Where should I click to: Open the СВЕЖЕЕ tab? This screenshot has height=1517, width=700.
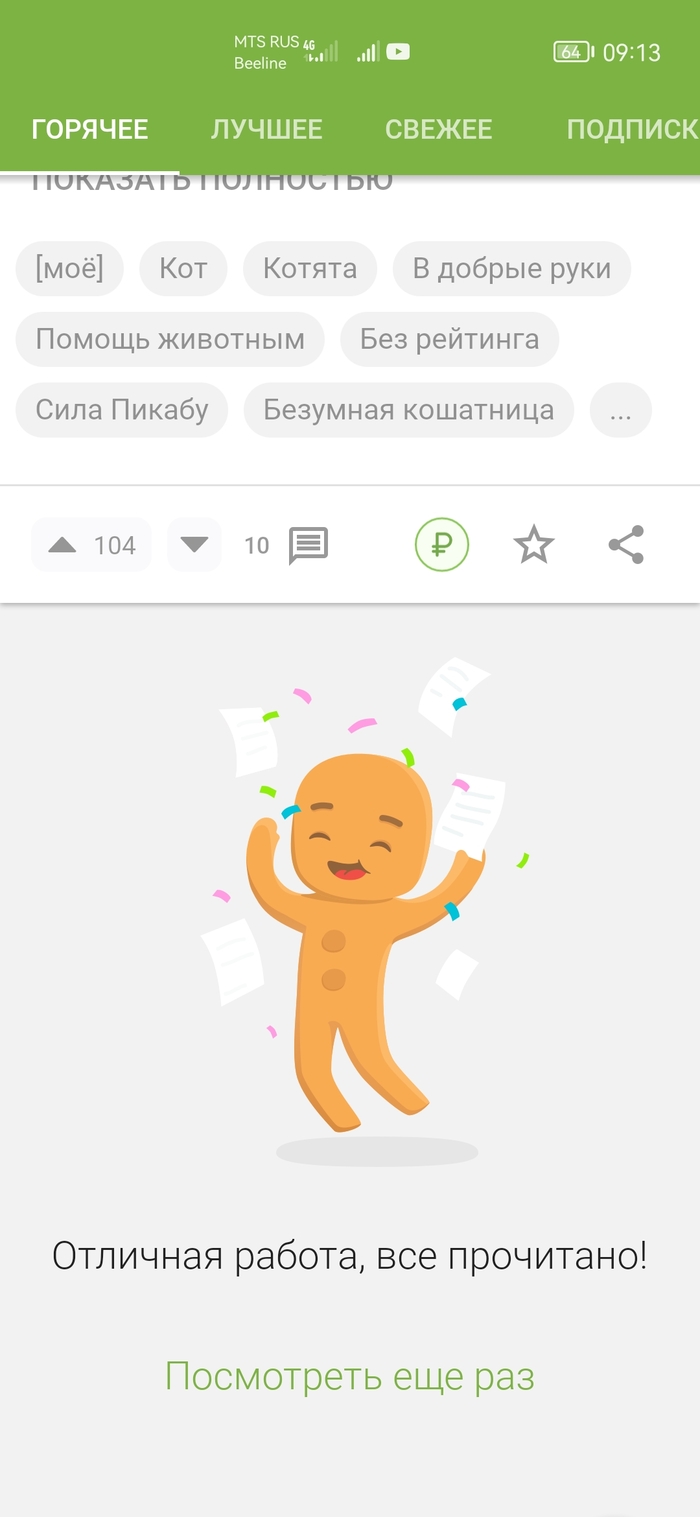click(438, 129)
